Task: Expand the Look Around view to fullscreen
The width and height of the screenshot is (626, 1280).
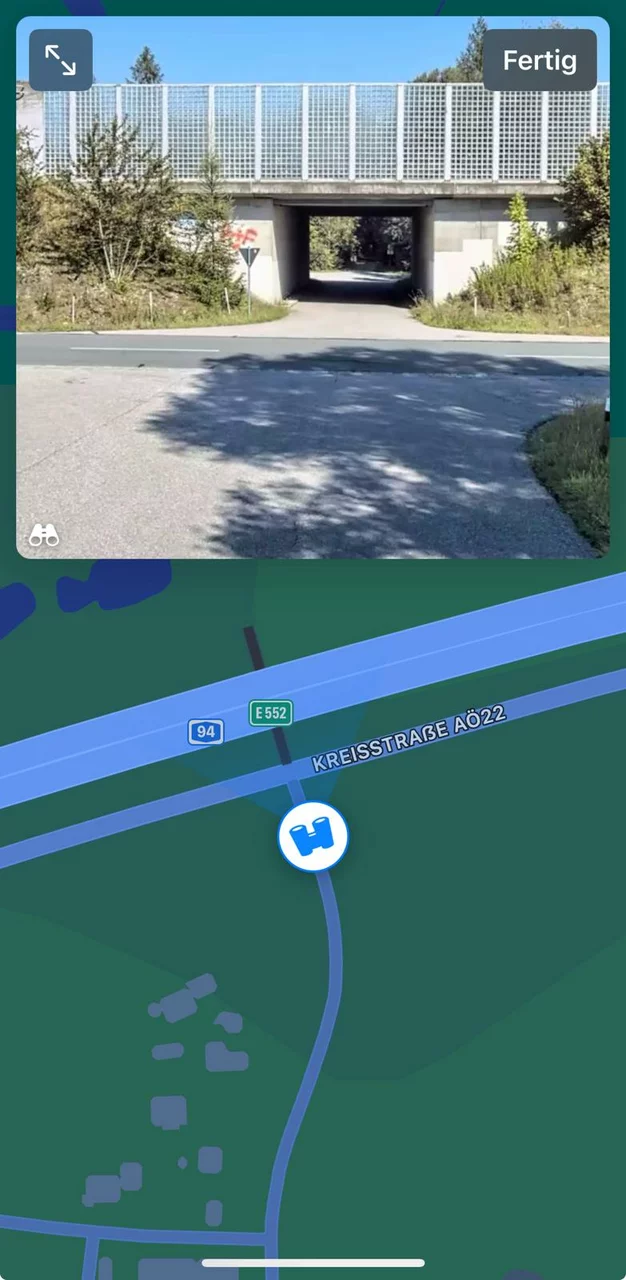Action: pyautogui.click(x=60, y=60)
